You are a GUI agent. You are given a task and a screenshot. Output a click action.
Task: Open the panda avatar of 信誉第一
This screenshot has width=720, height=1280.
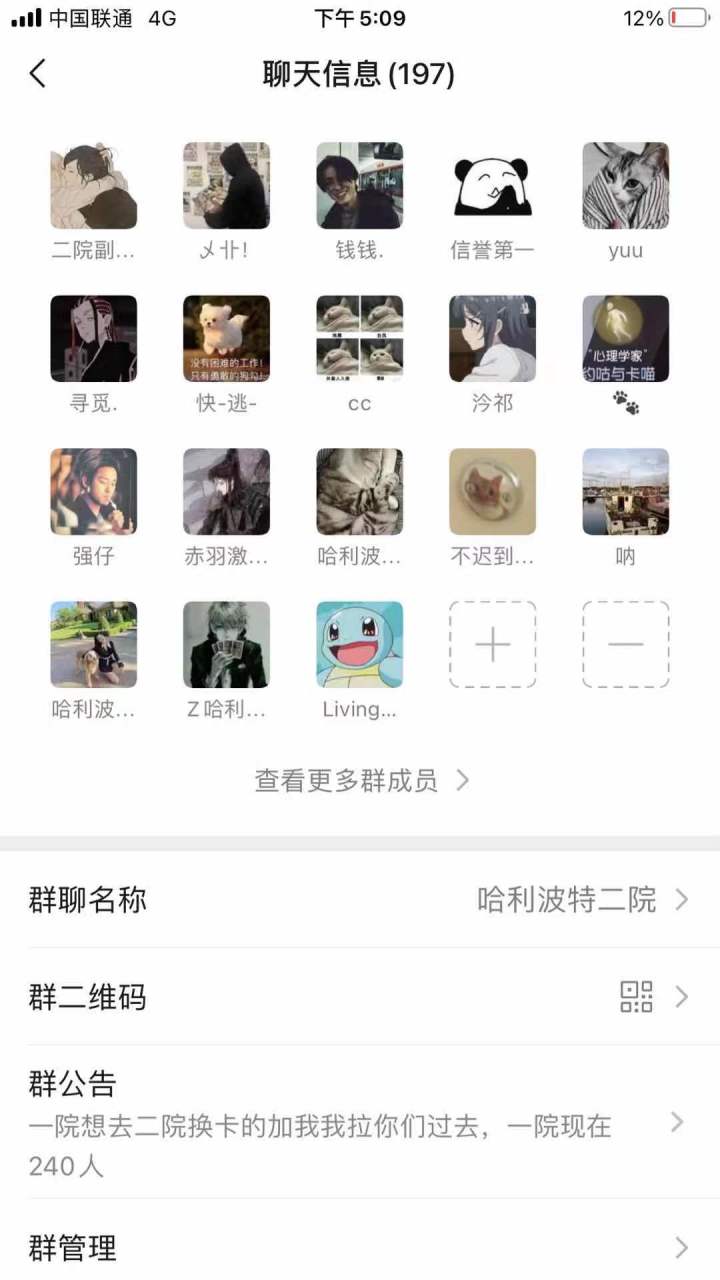[493, 184]
